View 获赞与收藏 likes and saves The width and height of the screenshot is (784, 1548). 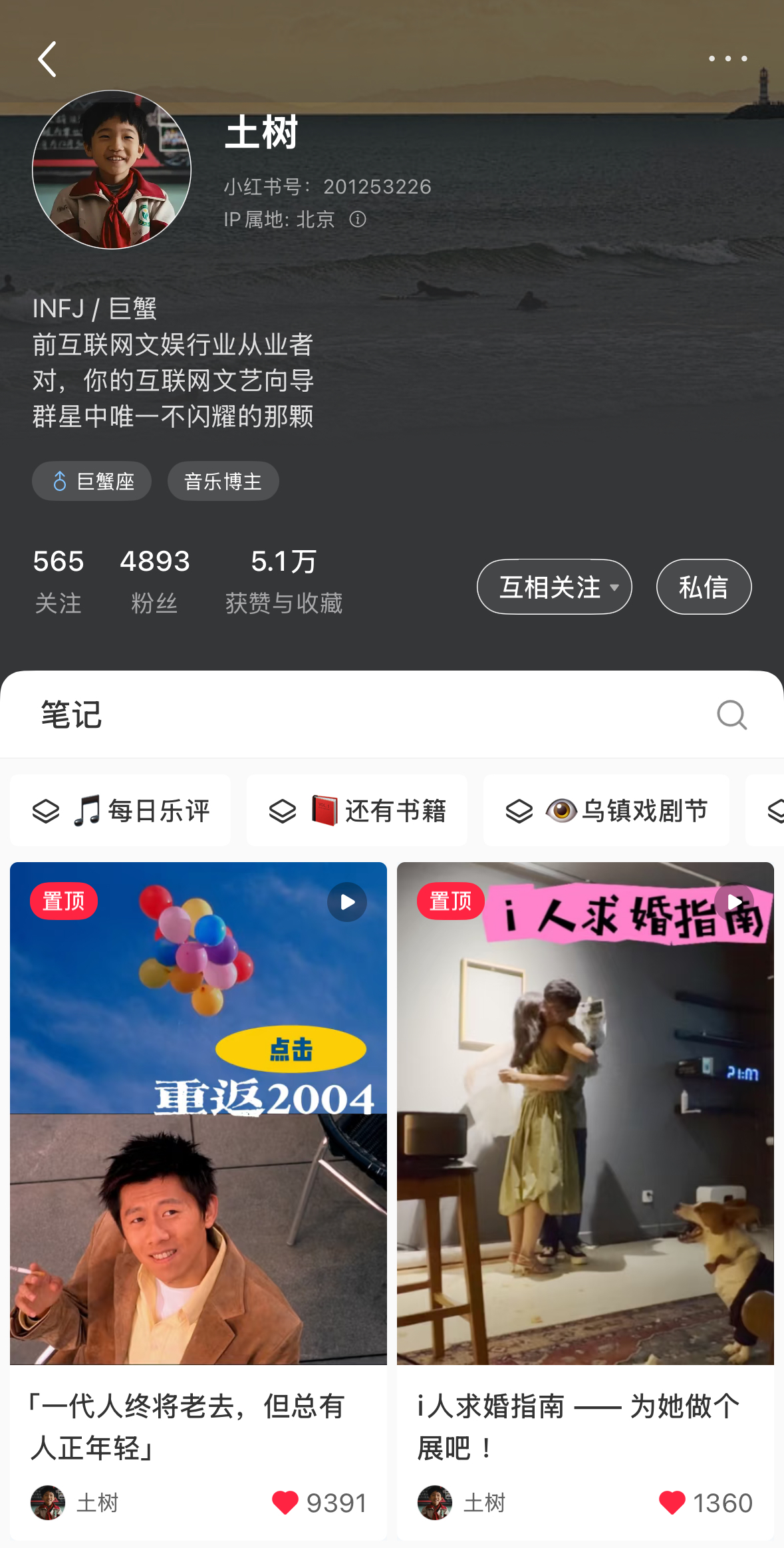284,580
